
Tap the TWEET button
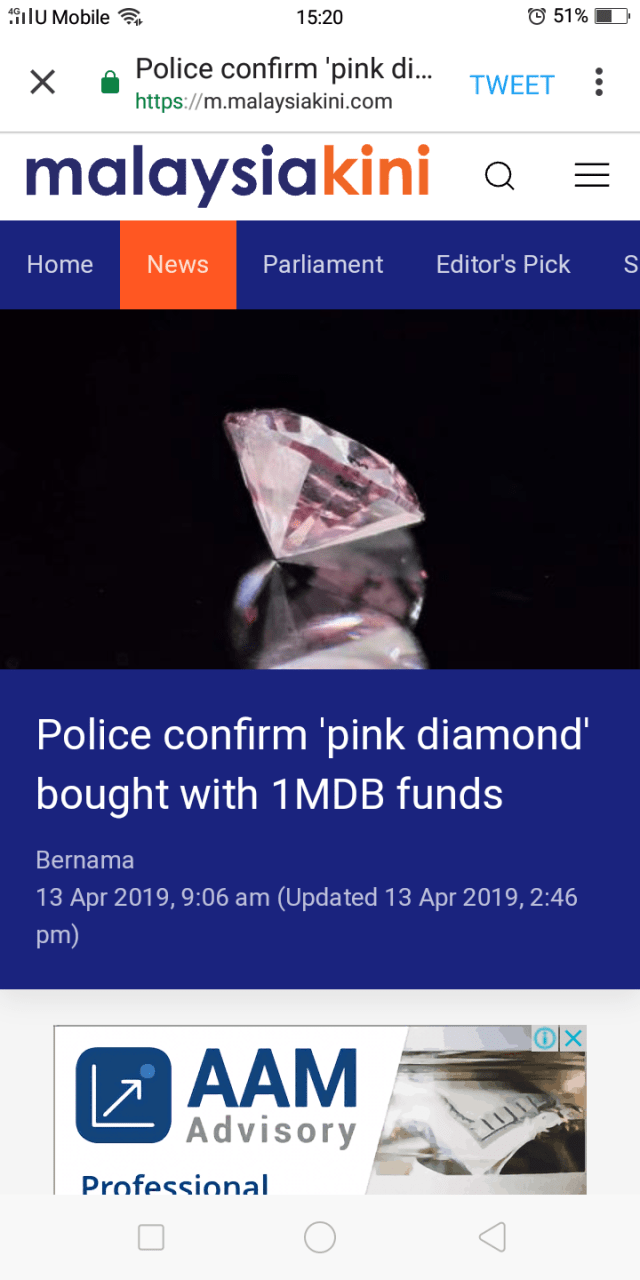tap(511, 85)
